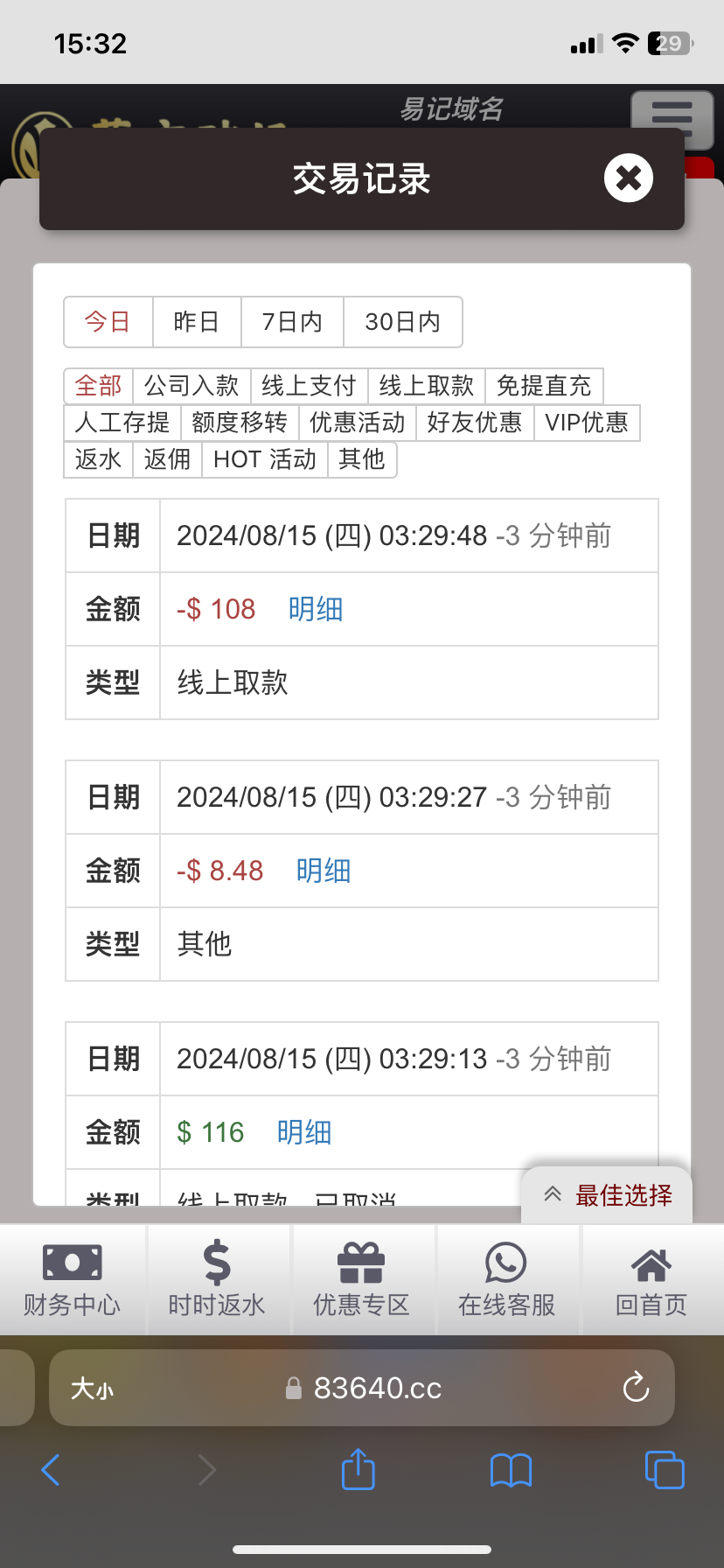Viewport: 724px width, 1568px height.
Task: Select the 额度移转 filter
Action: coord(240,423)
